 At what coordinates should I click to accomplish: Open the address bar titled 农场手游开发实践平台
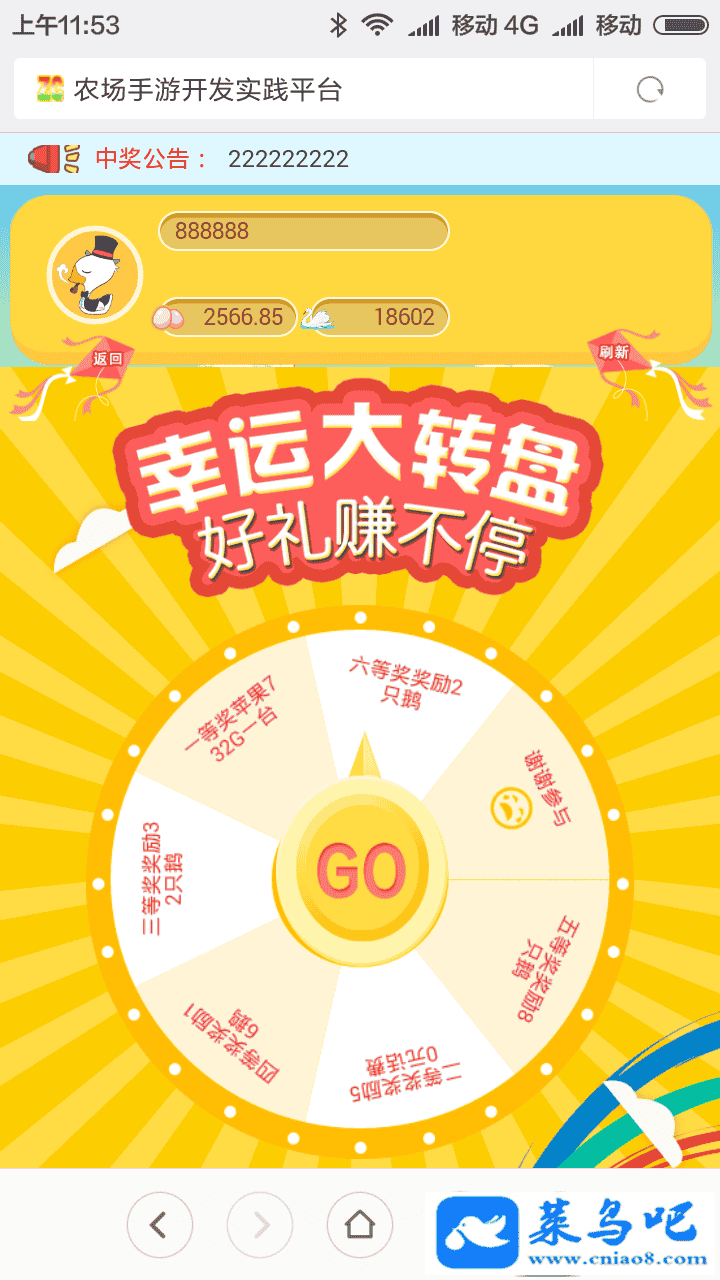[300, 90]
